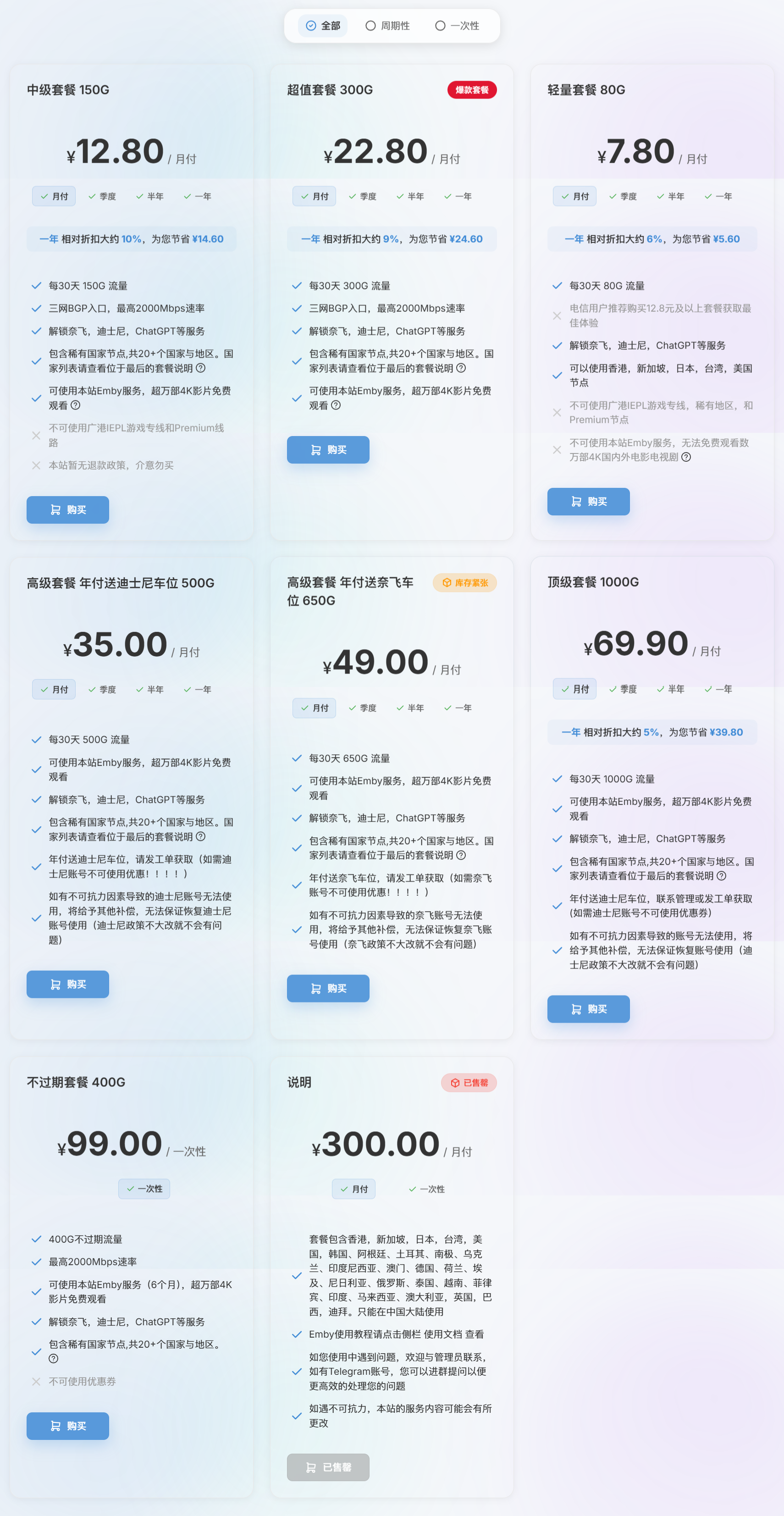The height and width of the screenshot is (1516, 784).
Task: Choose 一年 billing for 顶级套餐 1000G
Action: click(x=718, y=689)
